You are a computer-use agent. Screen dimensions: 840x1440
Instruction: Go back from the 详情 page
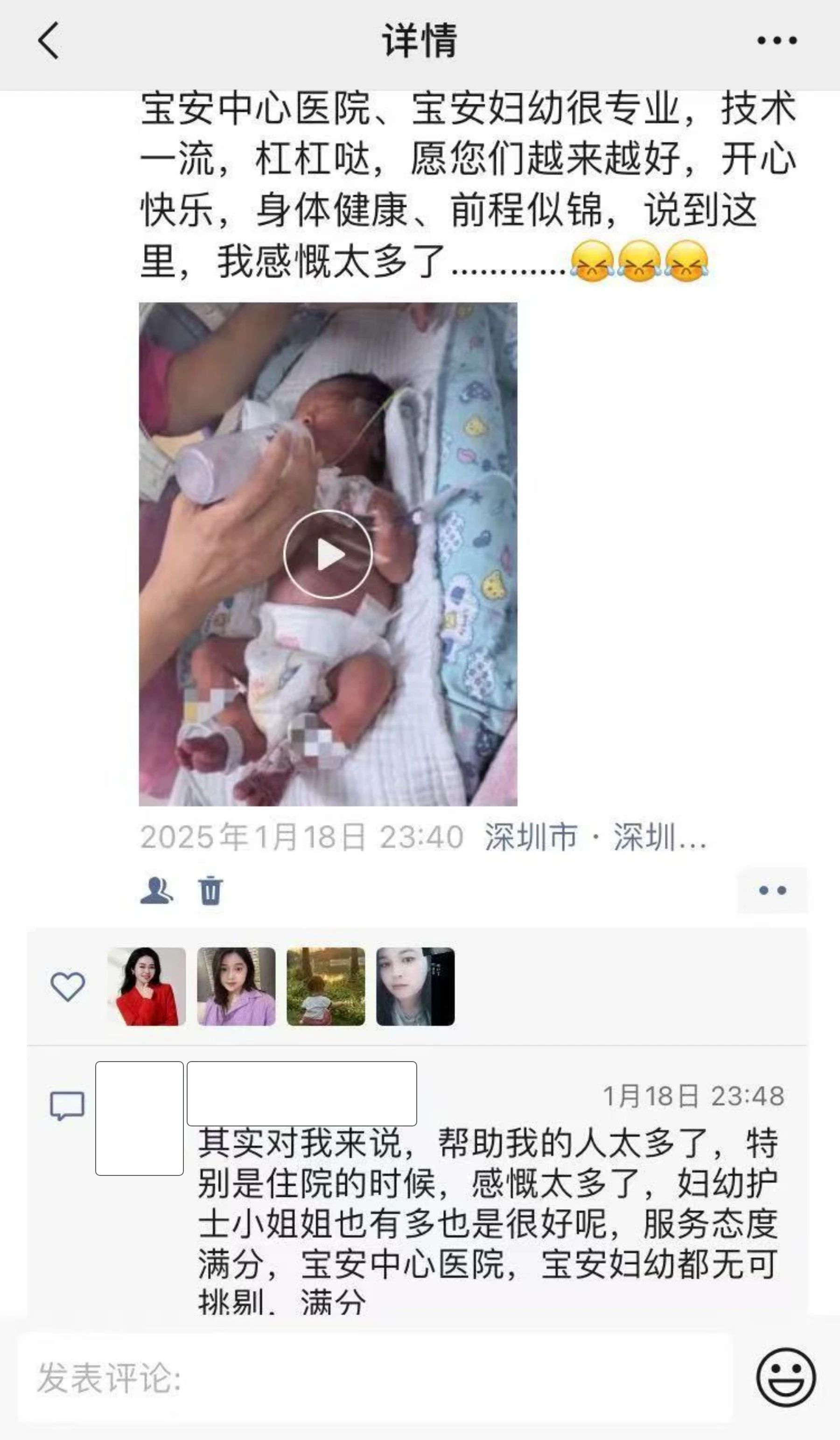point(49,41)
